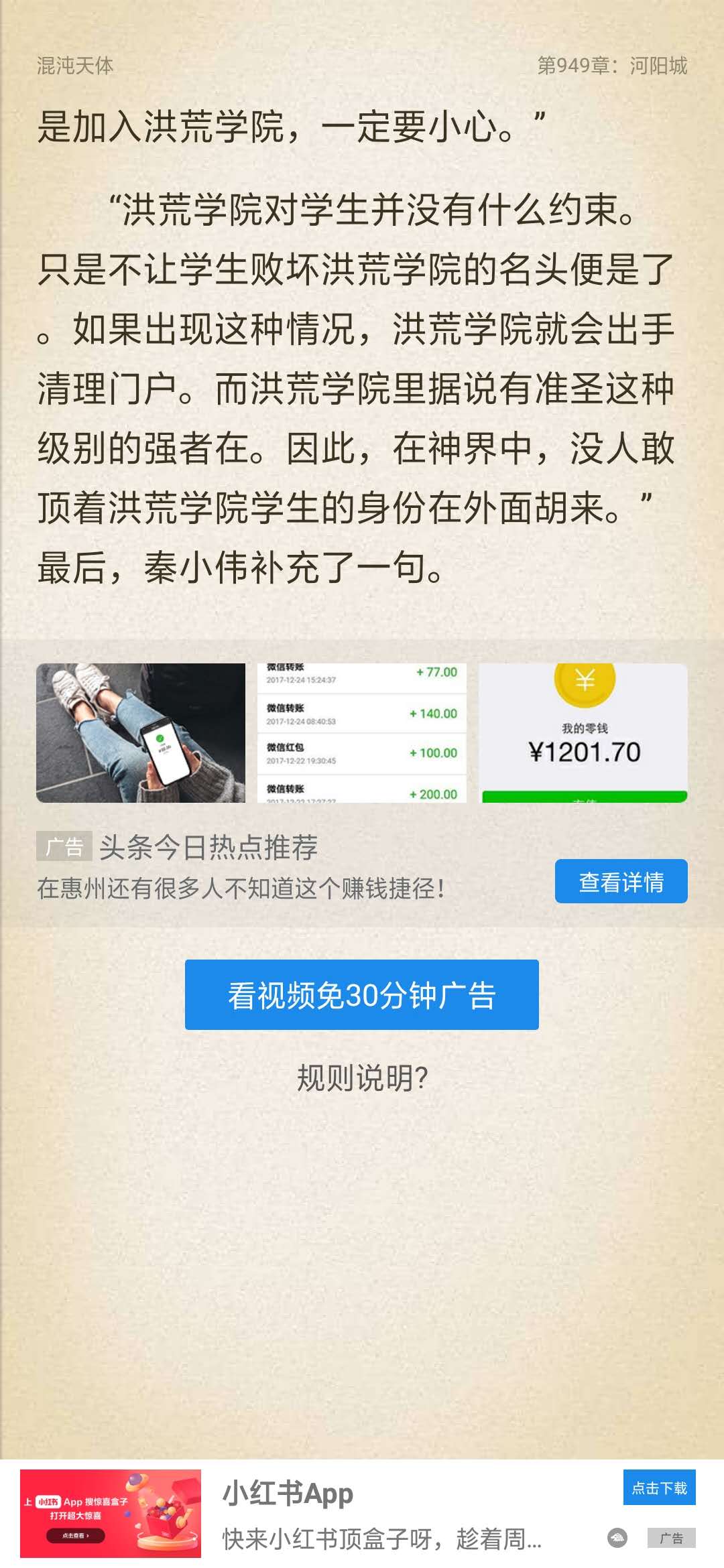The width and height of the screenshot is (724, 1568).
Task: Open the 规则说明 rules link
Action: pos(362,1078)
